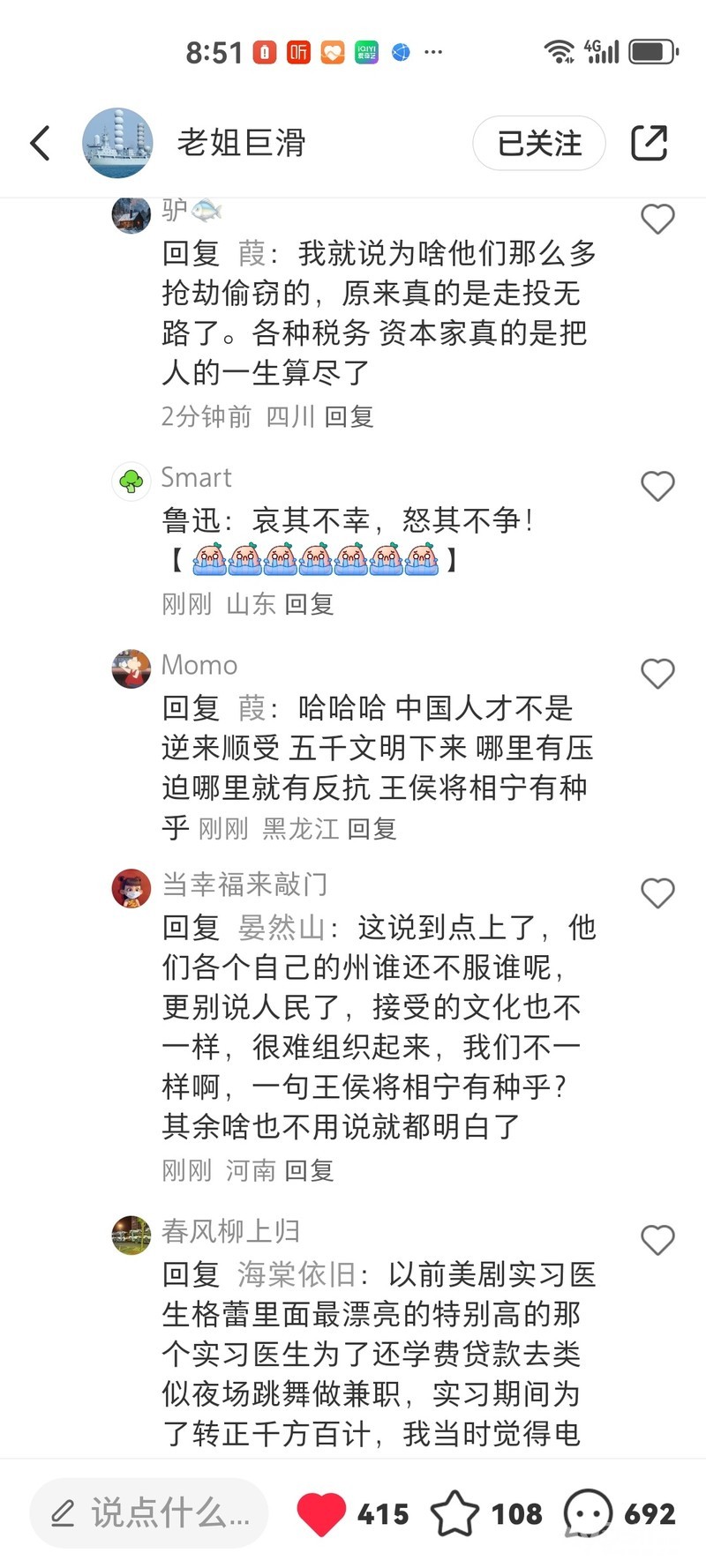Like Momo's comment

(x=657, y=674)
